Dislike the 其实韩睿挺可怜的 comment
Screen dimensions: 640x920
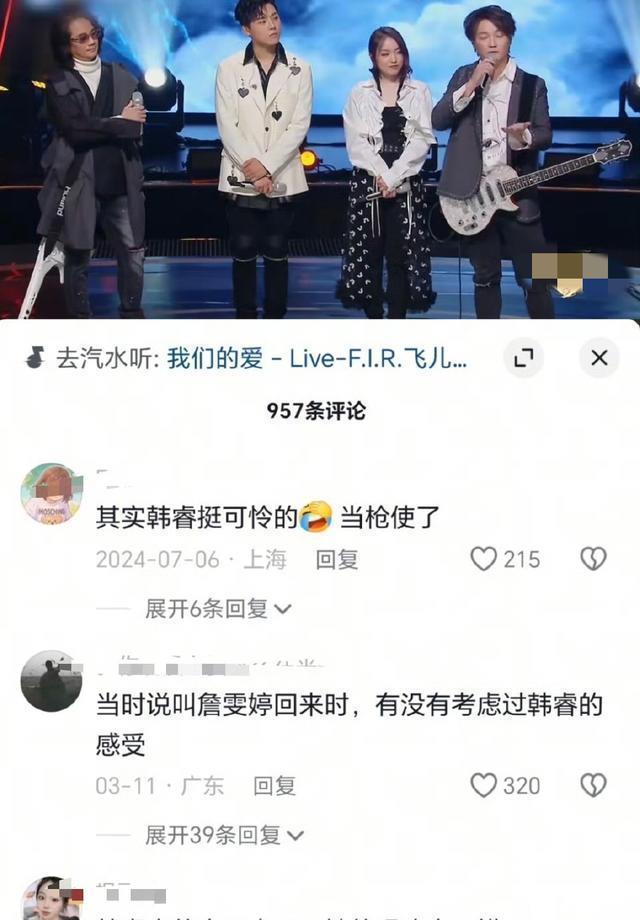tap(593, 559)
